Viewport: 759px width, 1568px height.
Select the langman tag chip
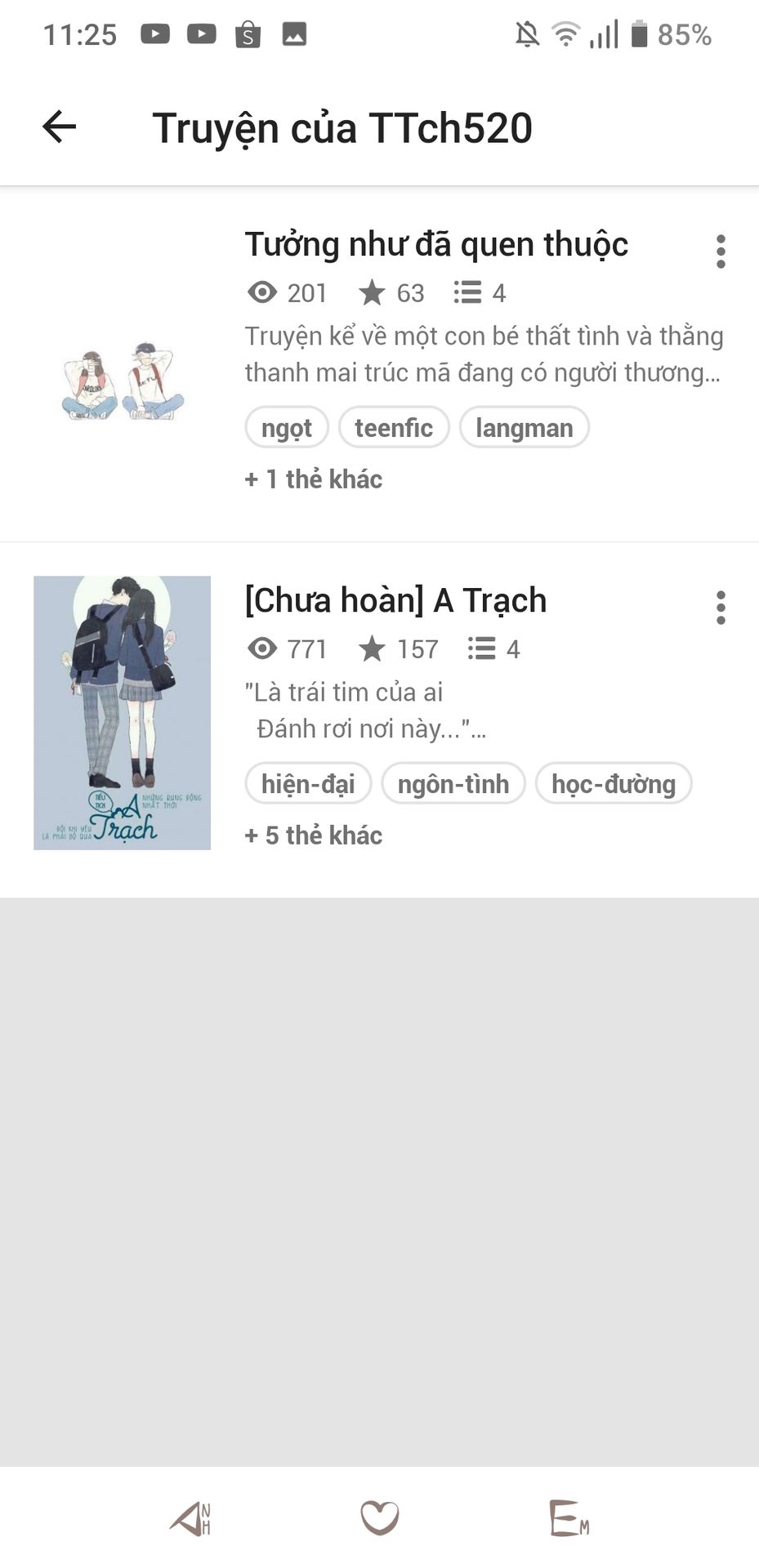(525, 427)
